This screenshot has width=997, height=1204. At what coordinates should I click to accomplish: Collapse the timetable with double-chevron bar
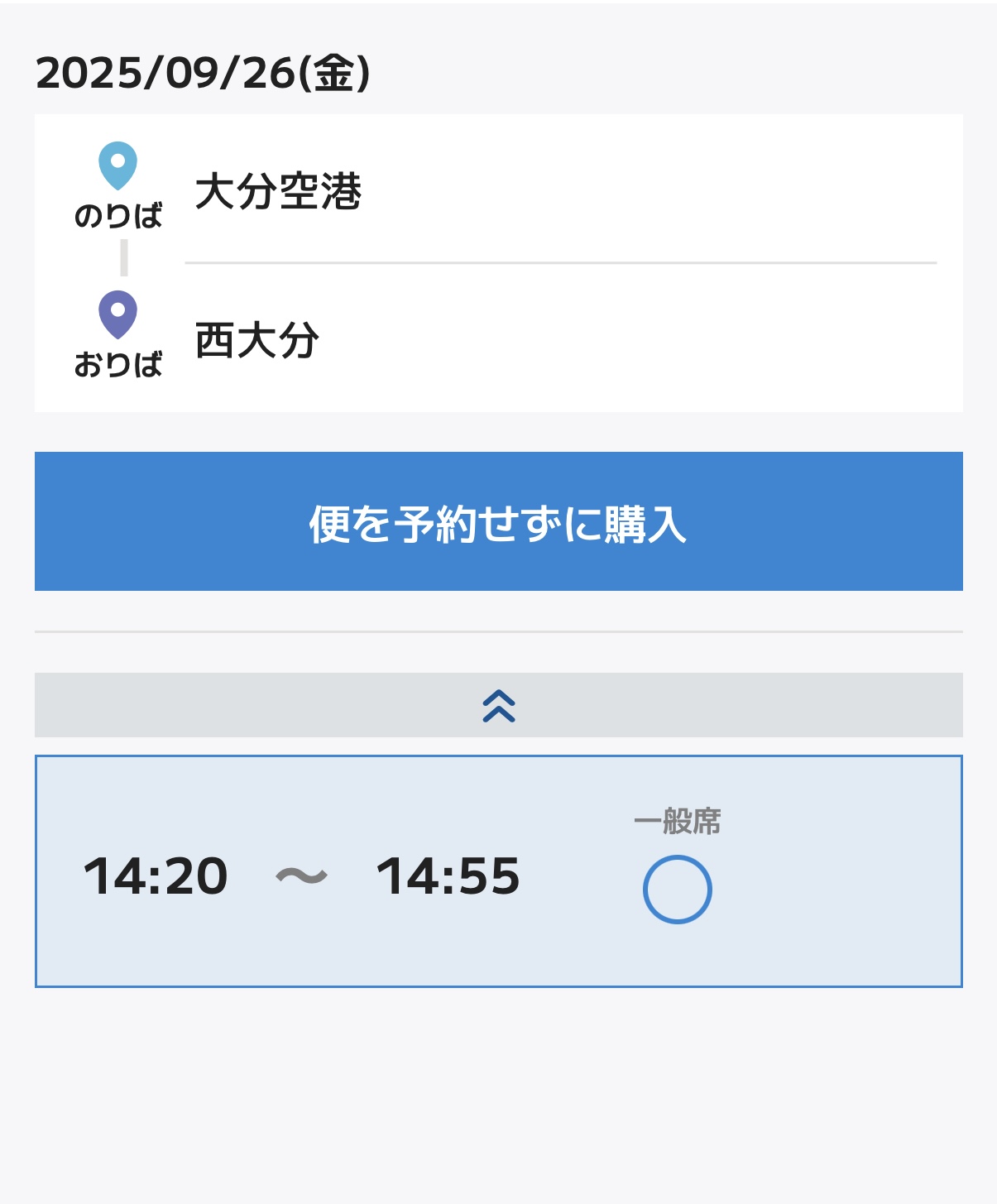point(498,705)
